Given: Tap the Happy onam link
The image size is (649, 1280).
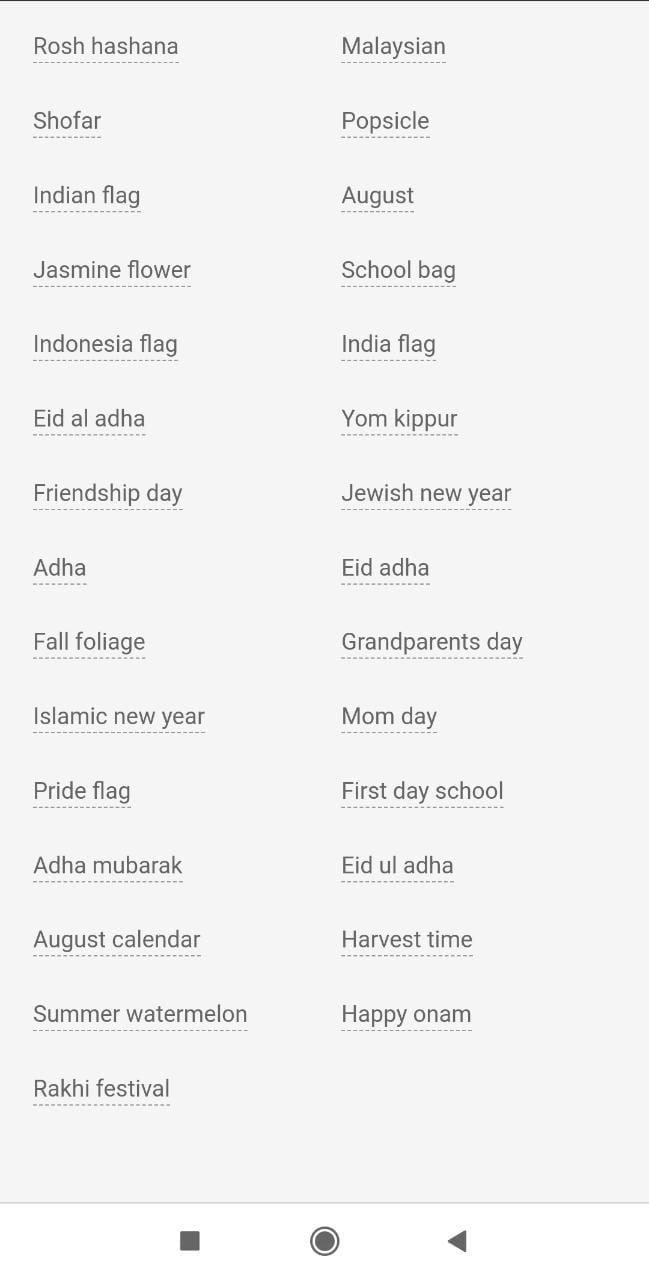Looking at the screenshot, I should 406,1014.
